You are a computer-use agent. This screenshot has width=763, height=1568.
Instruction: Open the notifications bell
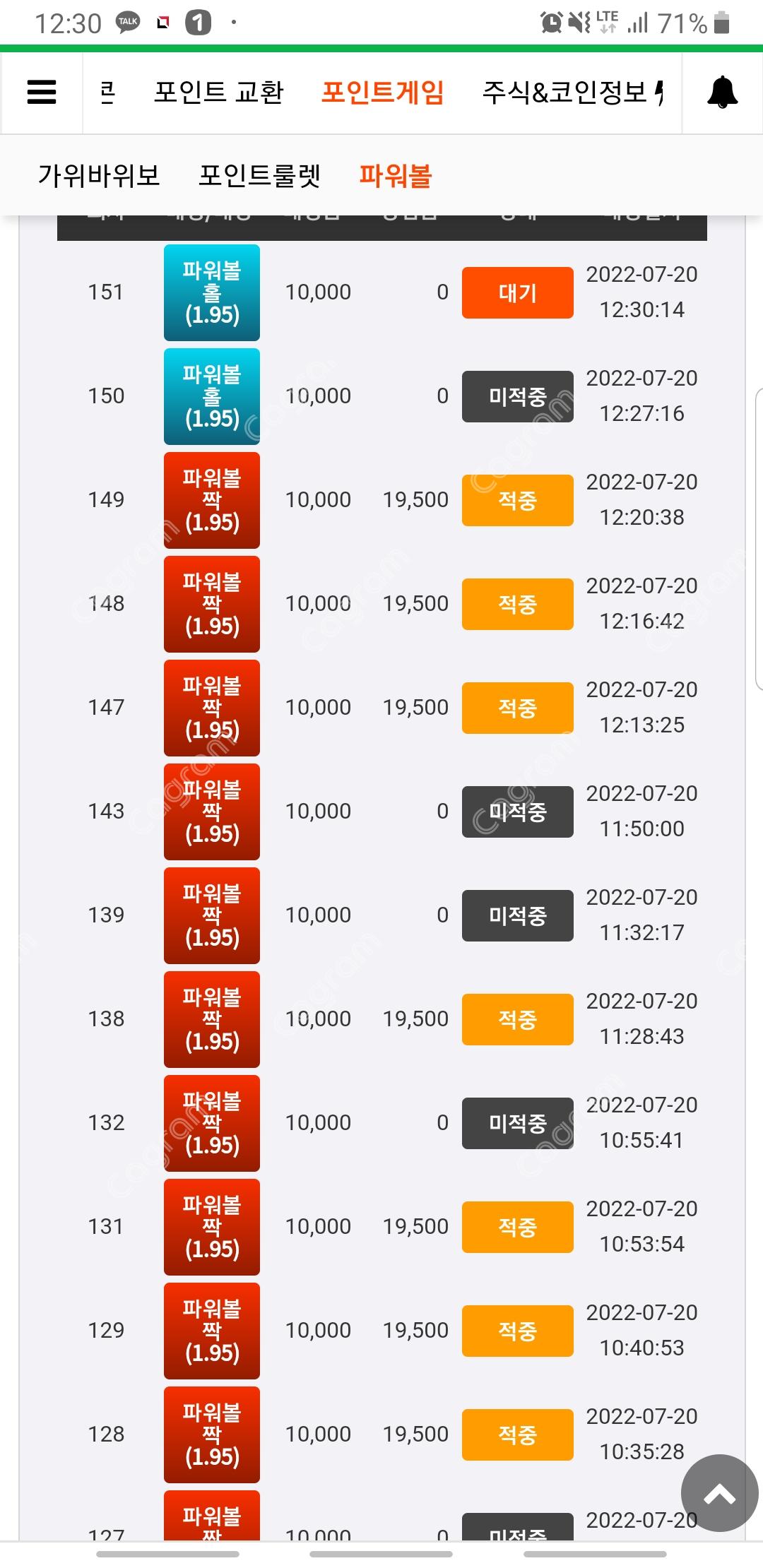click(x=722, y=93)
